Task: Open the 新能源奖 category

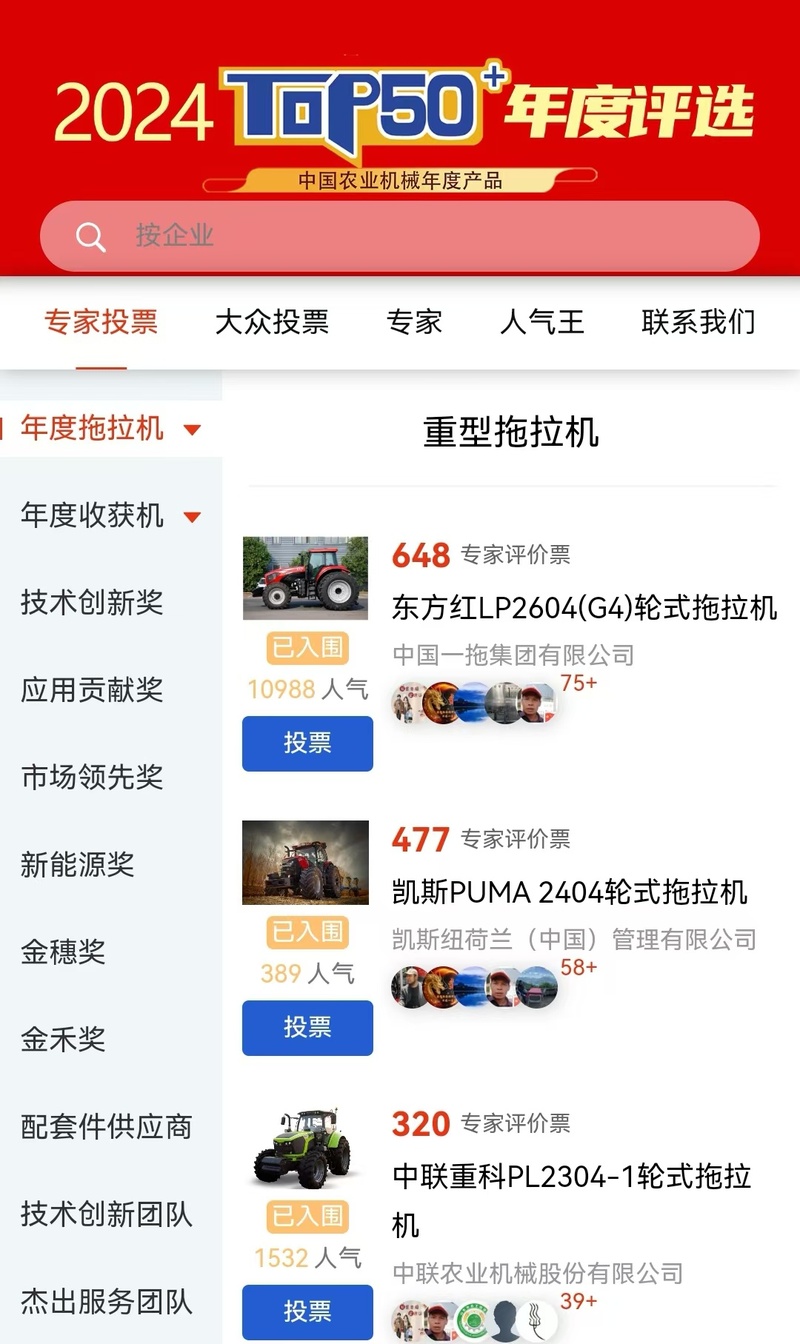Action: point(78,865)
